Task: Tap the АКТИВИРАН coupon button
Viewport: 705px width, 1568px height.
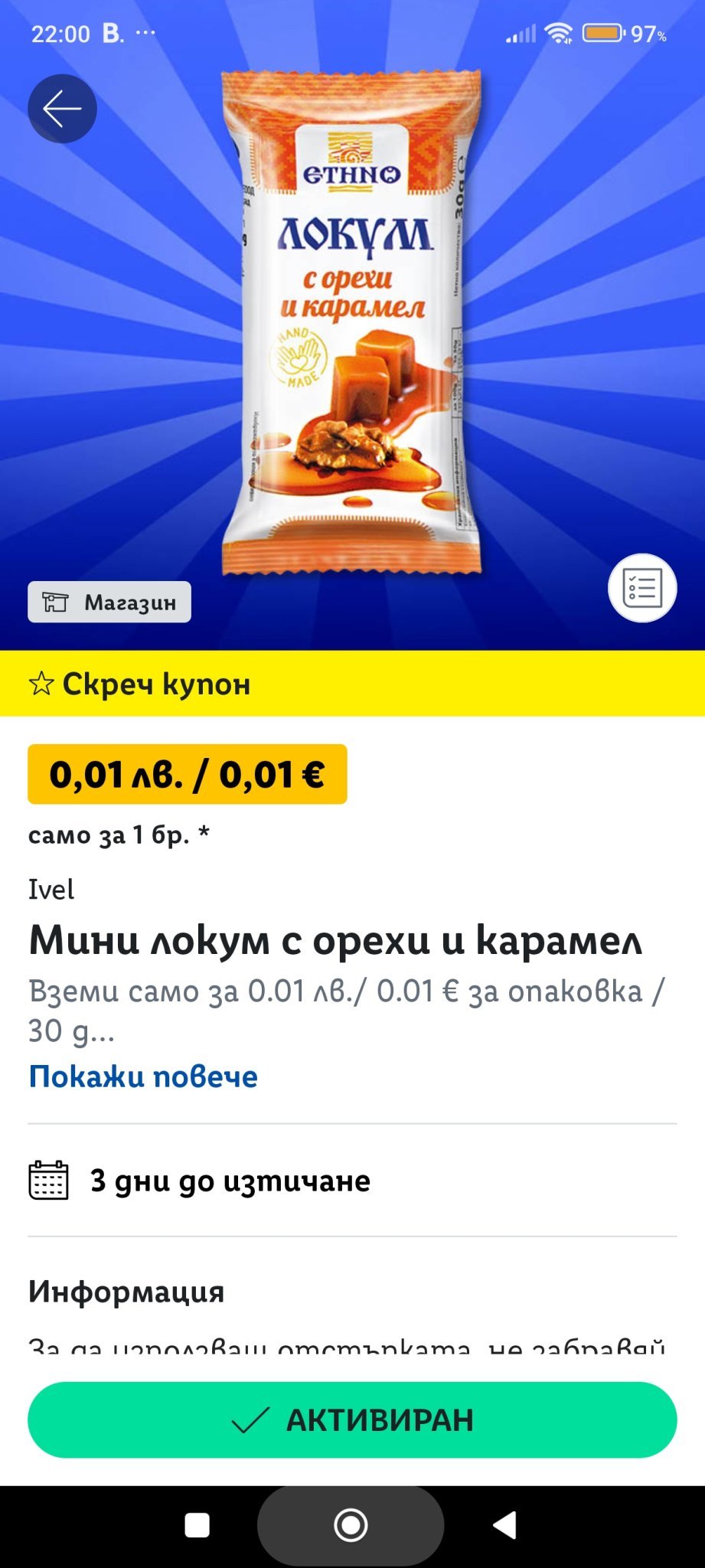Action: pyautogui.click(x=352, y=1419)
